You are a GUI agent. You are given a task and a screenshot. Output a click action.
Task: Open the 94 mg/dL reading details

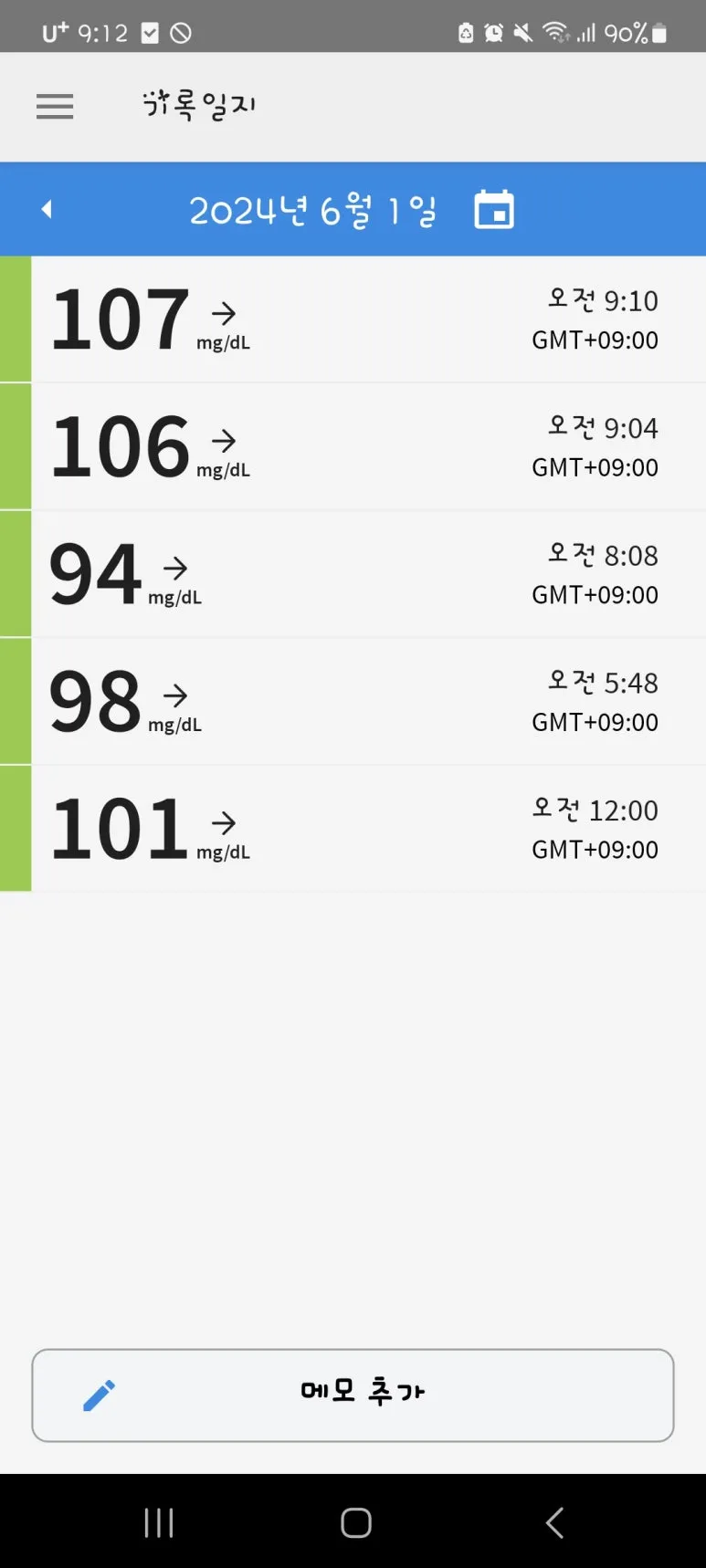tap(353, 572)
